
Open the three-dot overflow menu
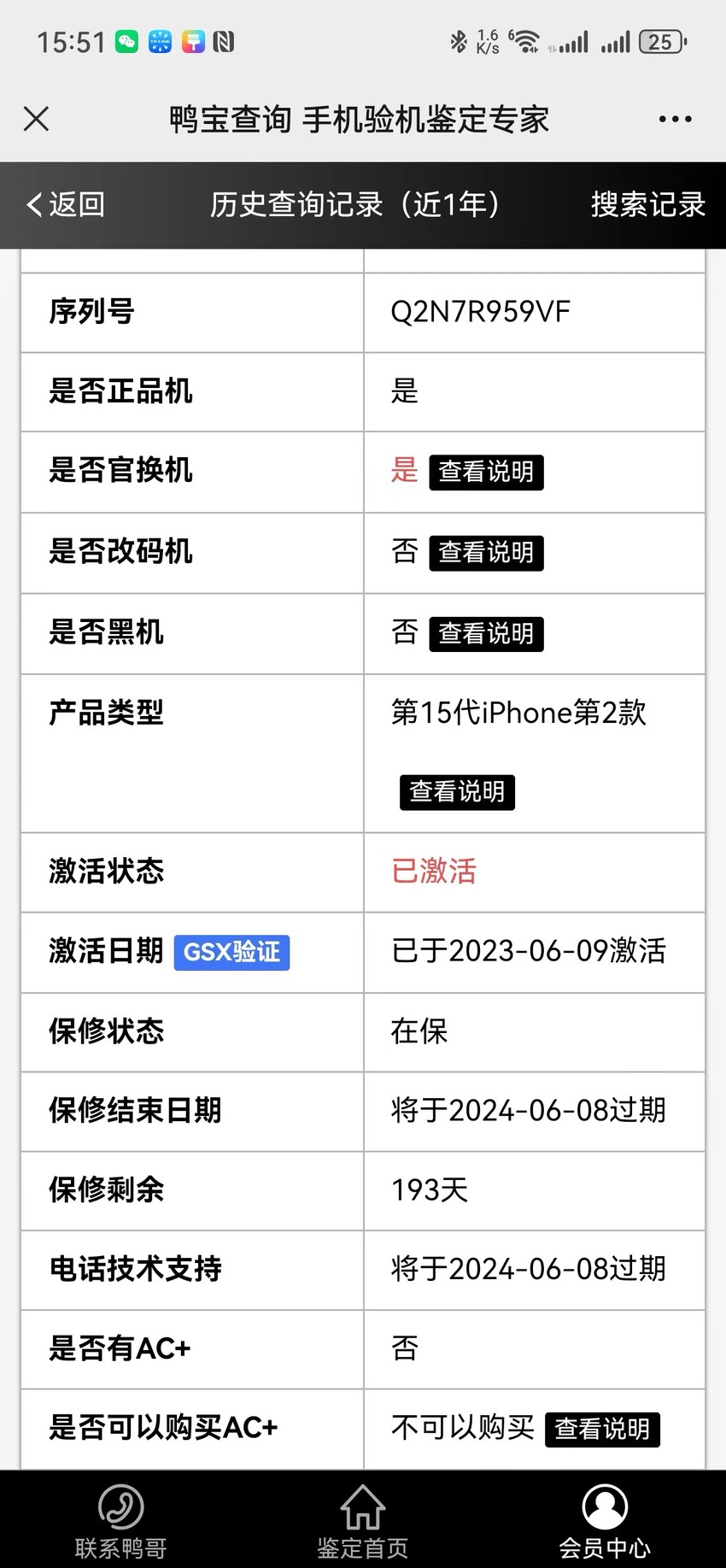tap(675, 119)
